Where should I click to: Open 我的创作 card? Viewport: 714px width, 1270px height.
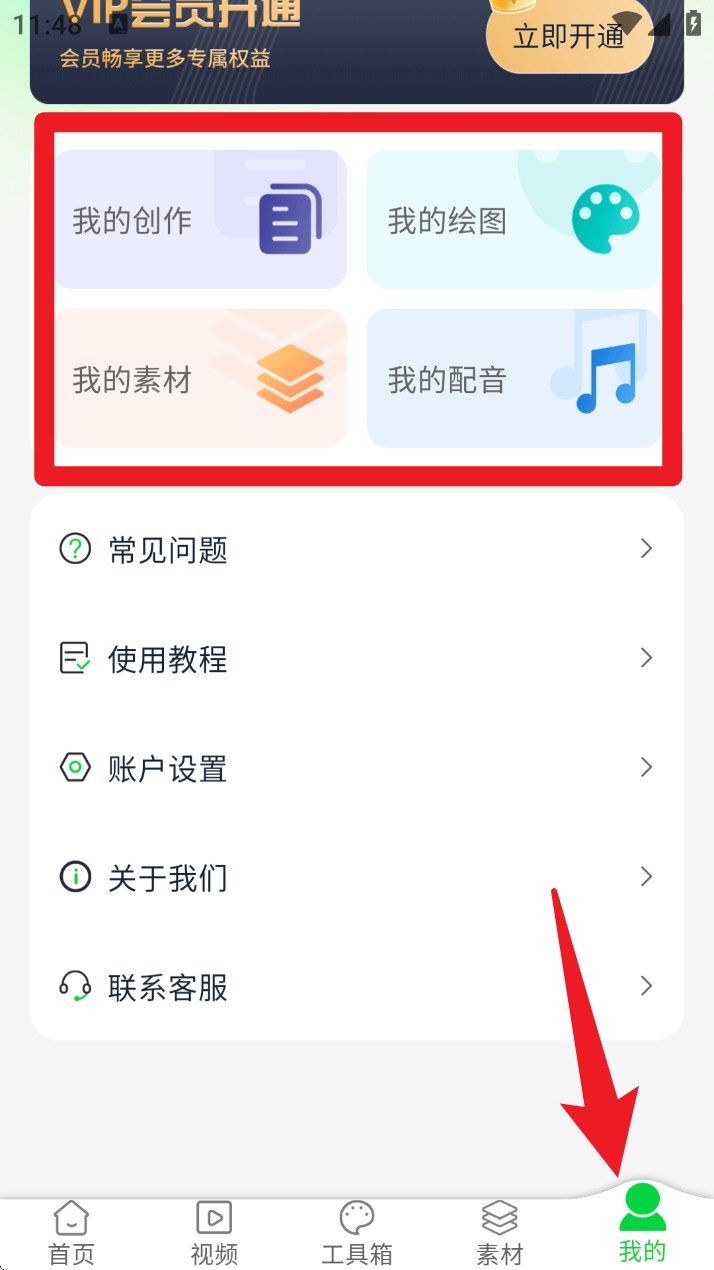(200, 220)
